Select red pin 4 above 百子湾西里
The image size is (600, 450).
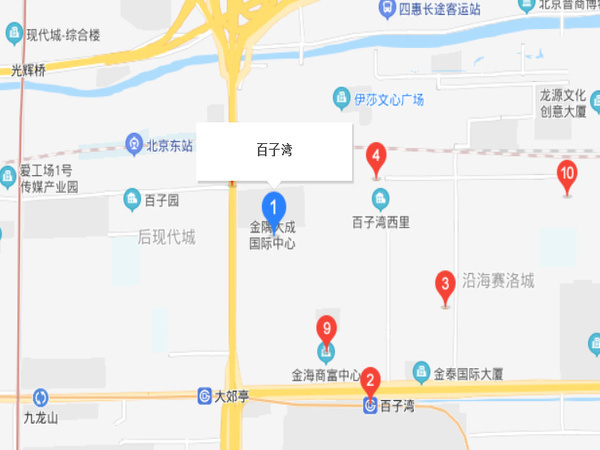(376, 156)
